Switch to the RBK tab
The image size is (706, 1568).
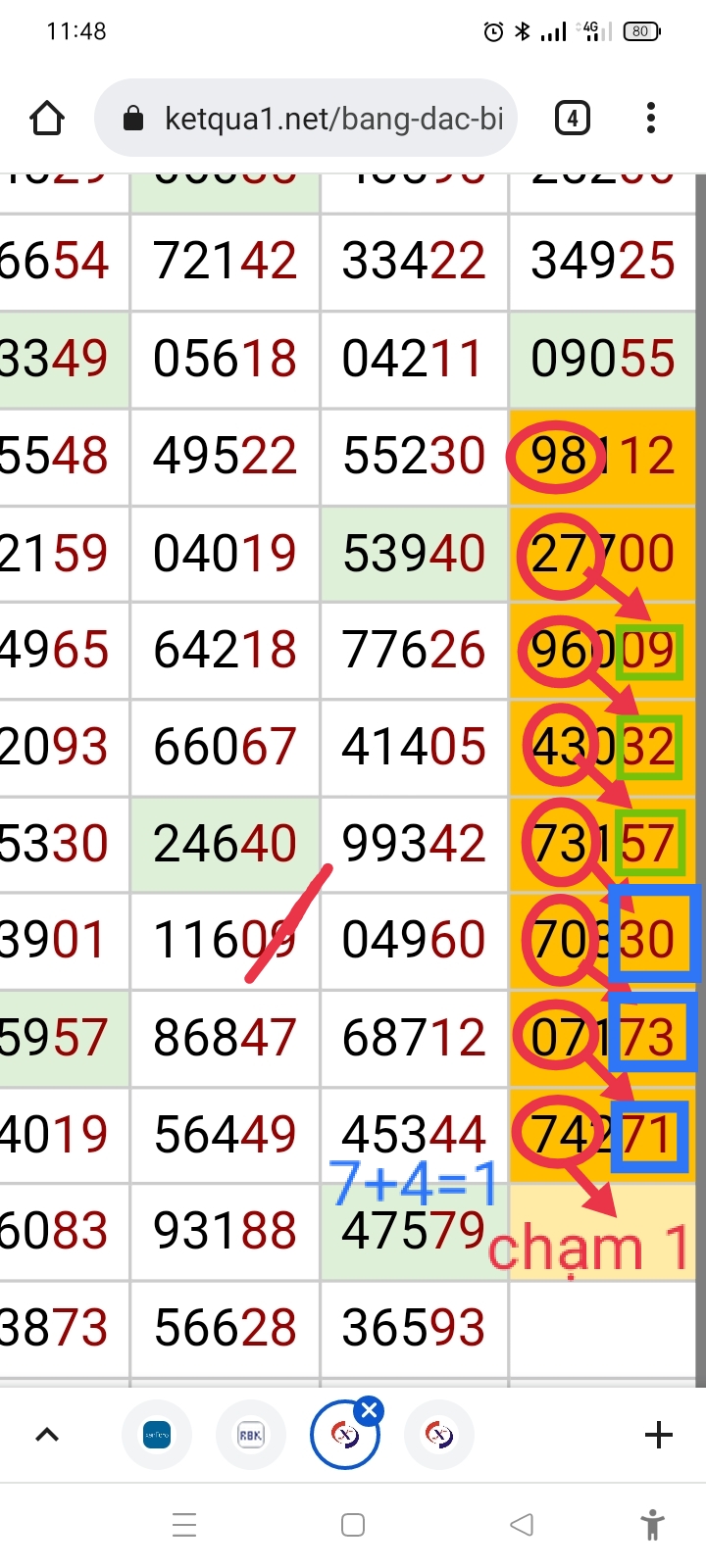tap(251, 1436)
